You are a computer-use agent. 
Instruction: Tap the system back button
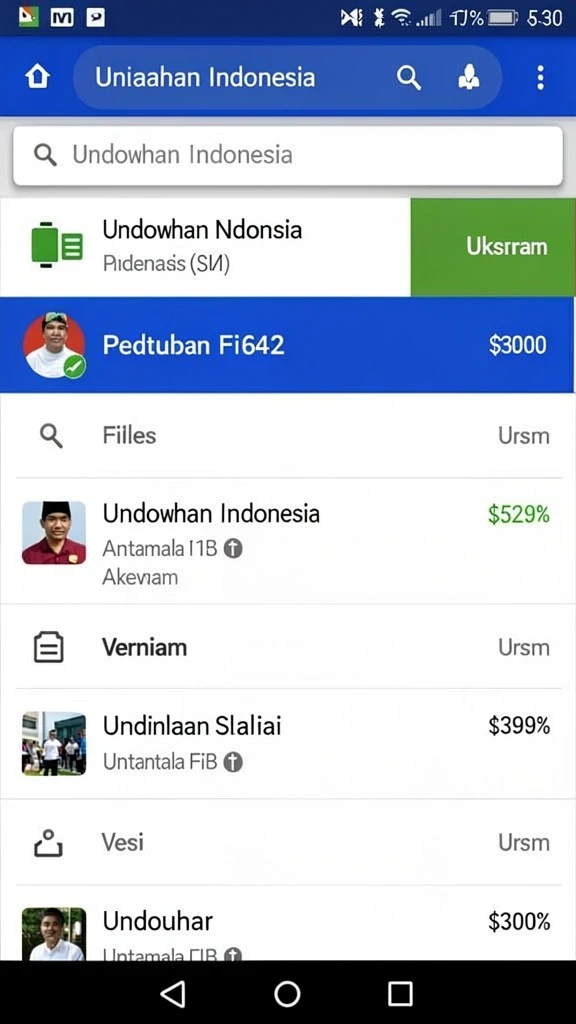(x=173, y=993)
